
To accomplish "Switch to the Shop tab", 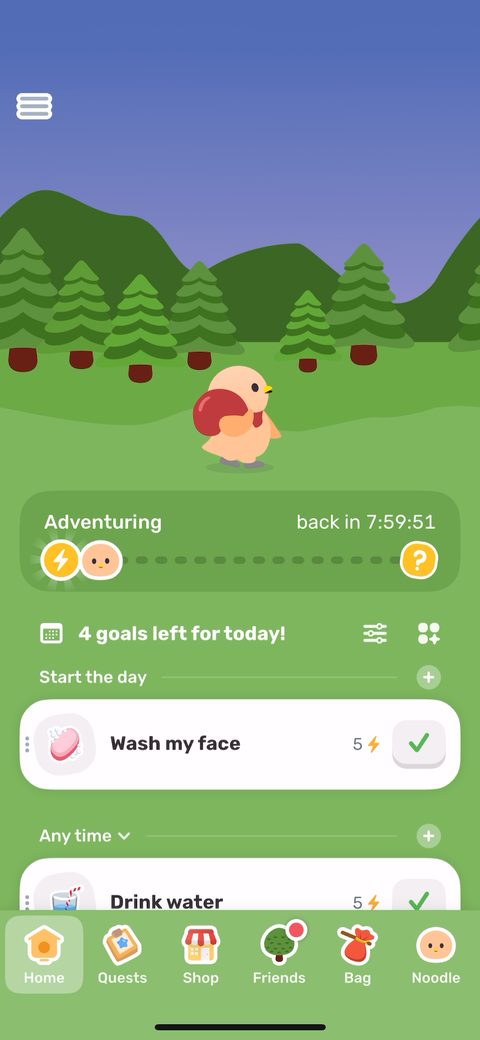I will pos(201,954).
